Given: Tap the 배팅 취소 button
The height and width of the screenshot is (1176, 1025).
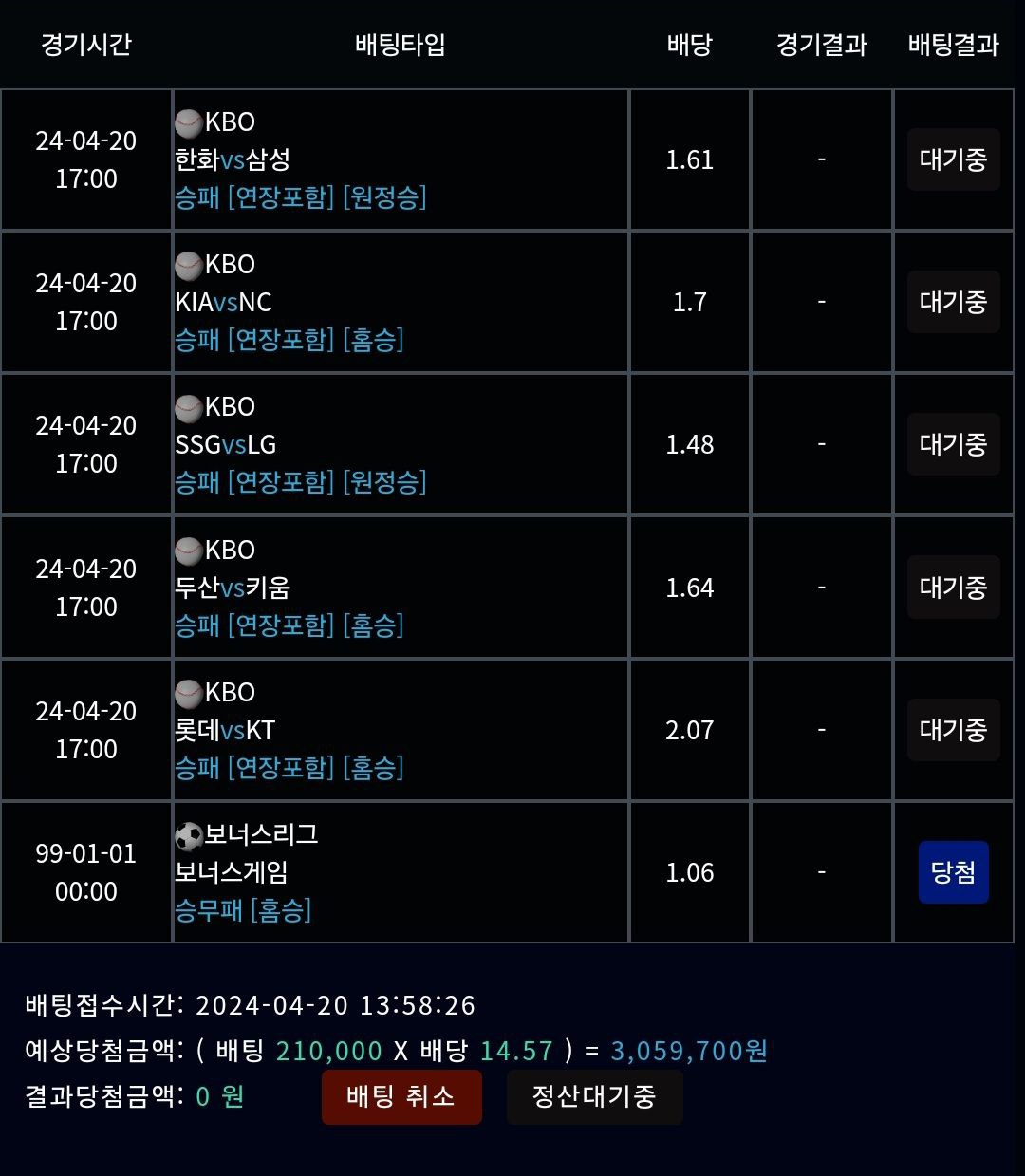Looking at the screenshot, I should point(401,1097).
